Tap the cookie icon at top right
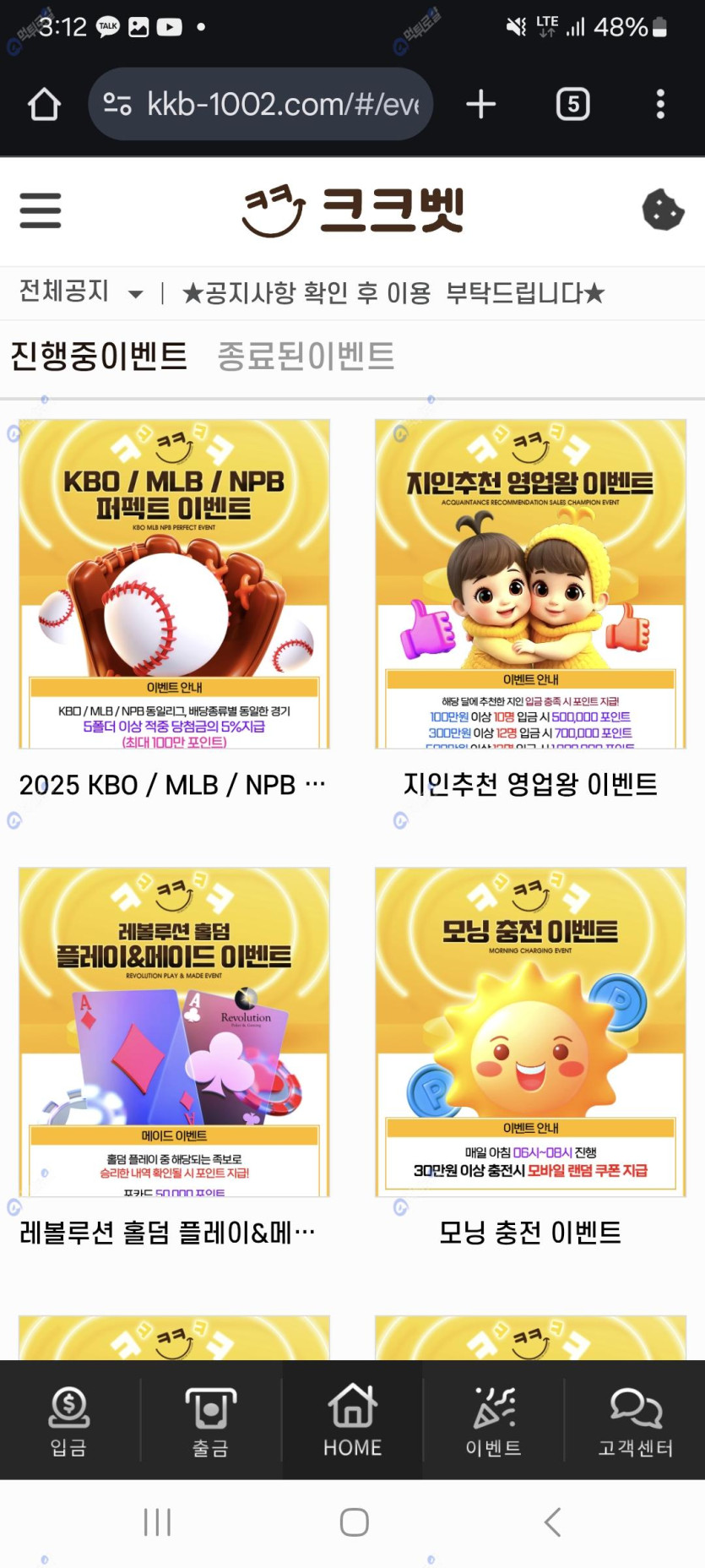 663,210
